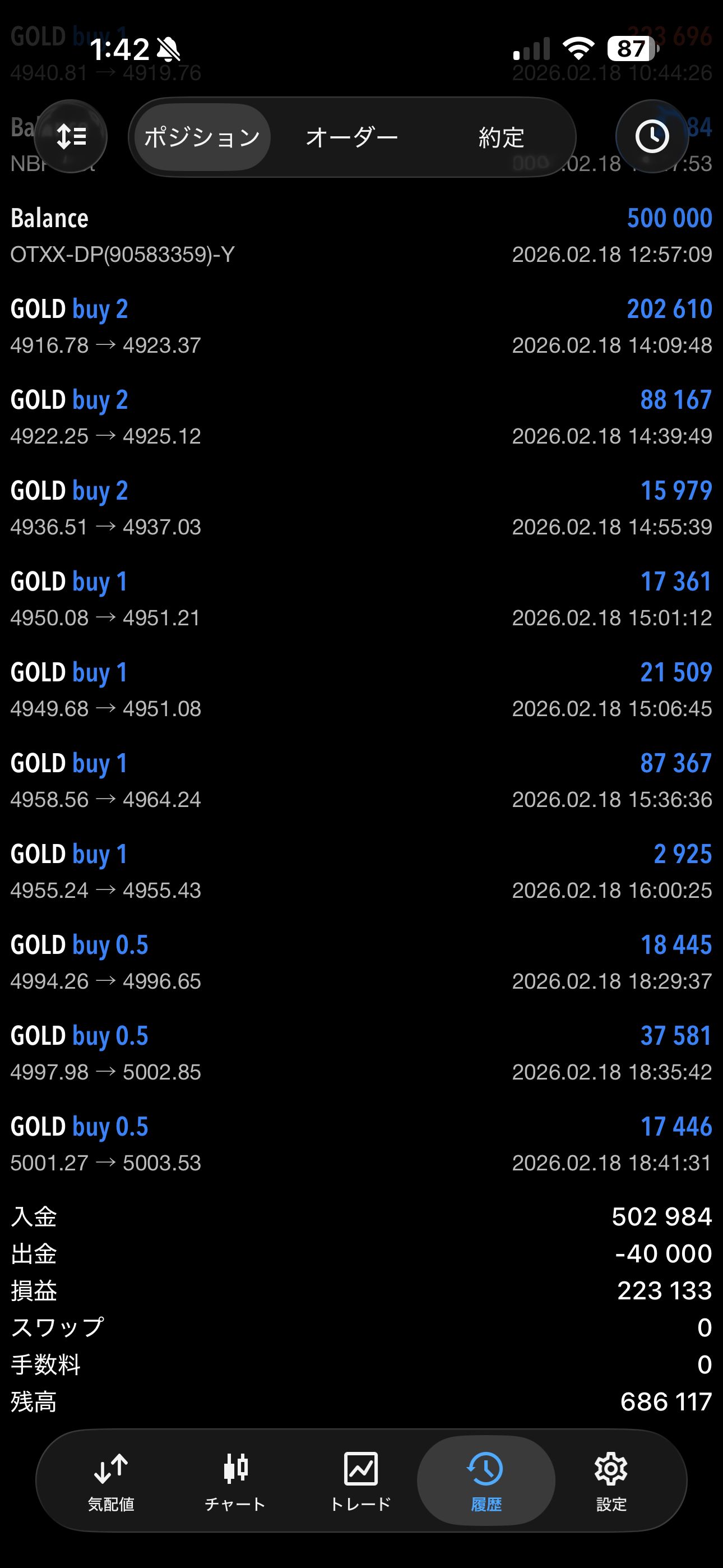Open the clock icon for history period
Image resolution: width=723 pixels, height=1568 pixels.
tap(652, 136)
